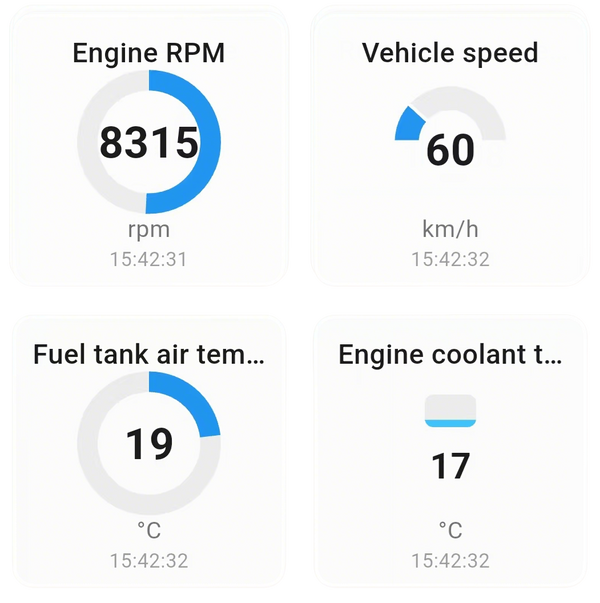Screen dimensions: 600x603
Task: Open the Engine RPM gauge card
Action: pos(148,145)
